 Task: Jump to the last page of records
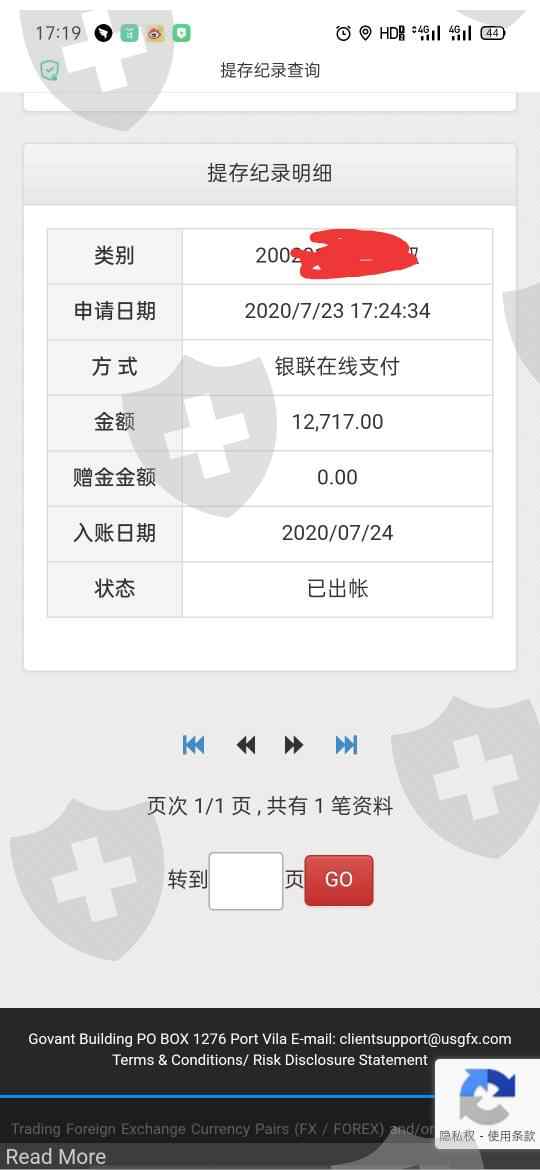(346, 745)
